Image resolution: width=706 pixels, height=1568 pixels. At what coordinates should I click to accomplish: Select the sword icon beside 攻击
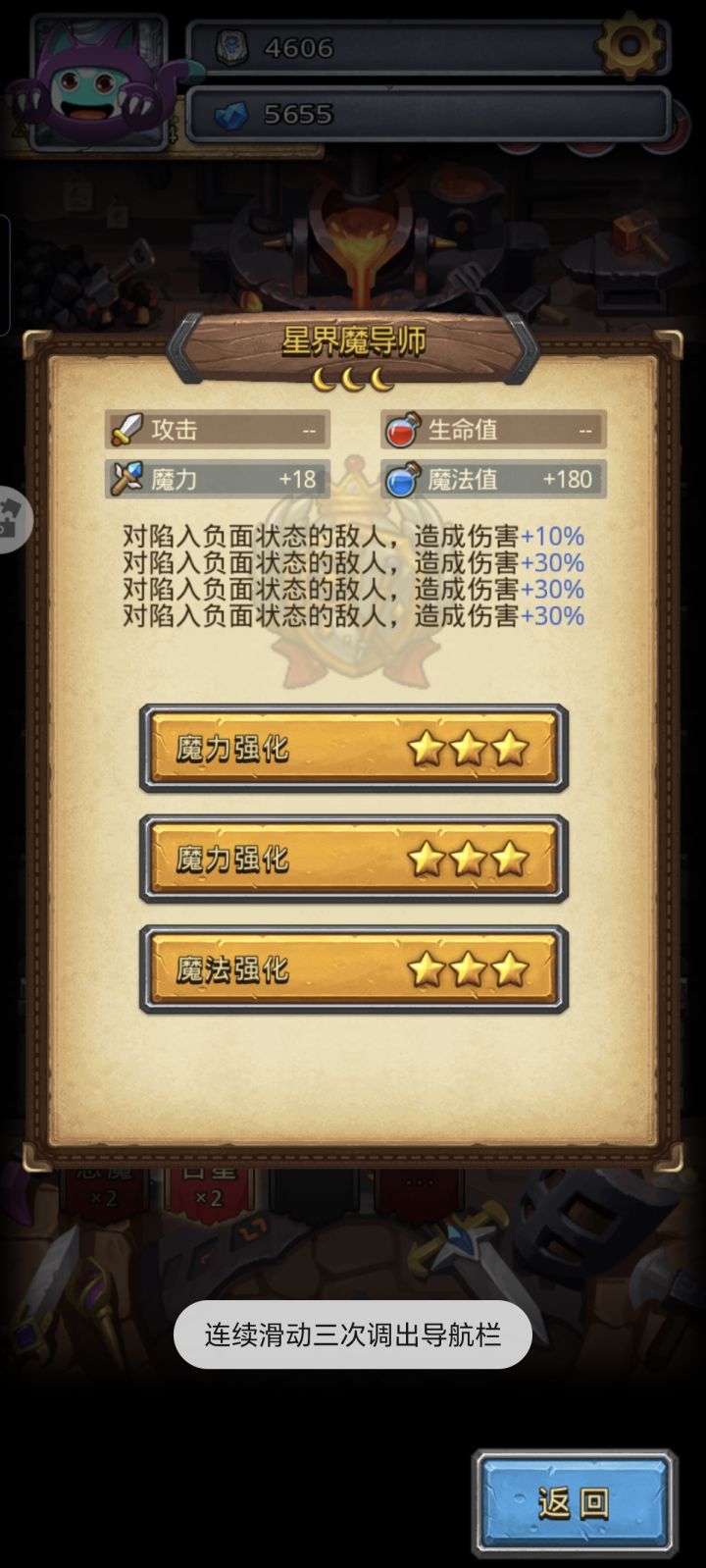click(127, 429)
